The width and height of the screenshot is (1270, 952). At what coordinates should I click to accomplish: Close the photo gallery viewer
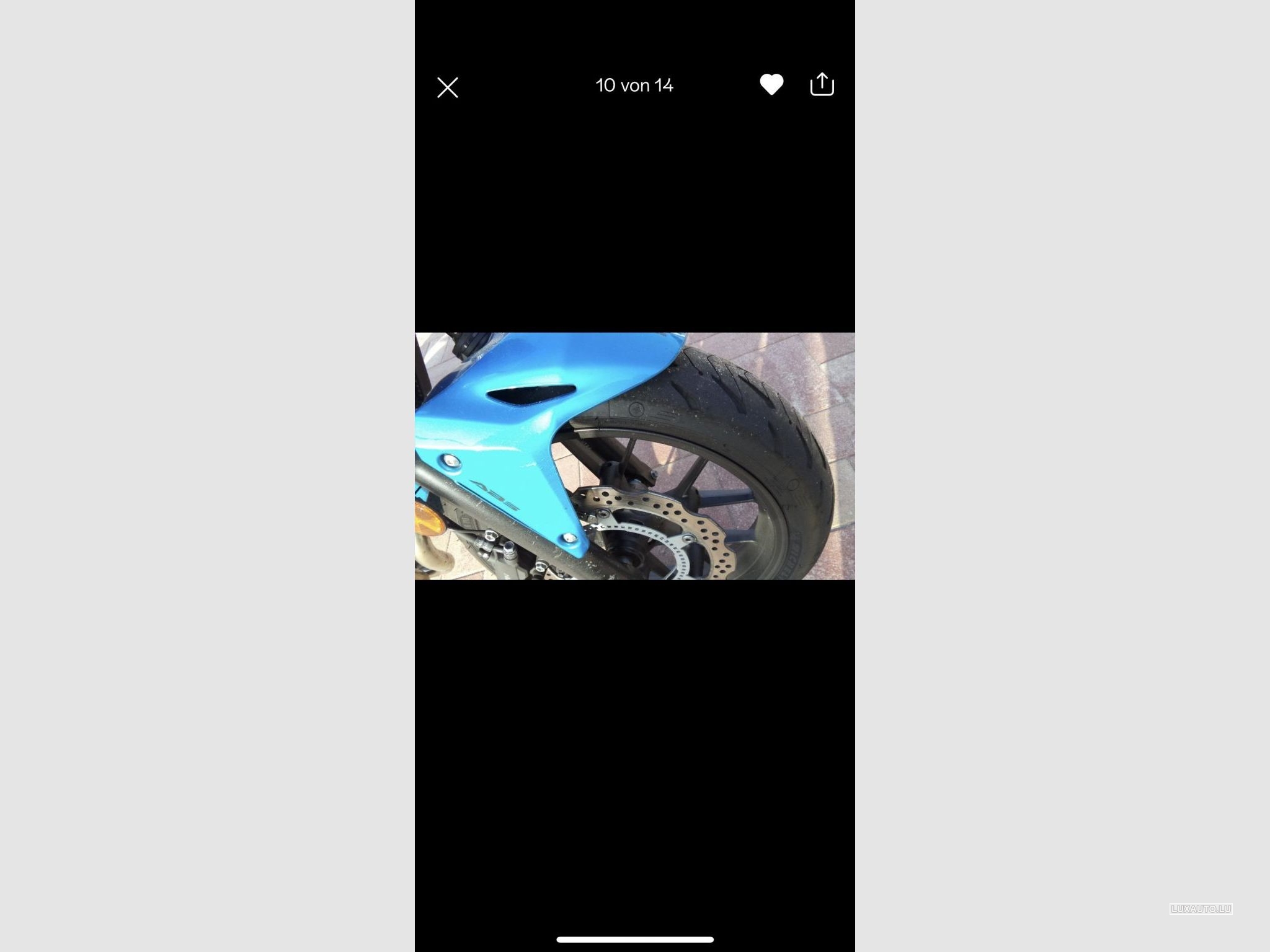(447, 87)
